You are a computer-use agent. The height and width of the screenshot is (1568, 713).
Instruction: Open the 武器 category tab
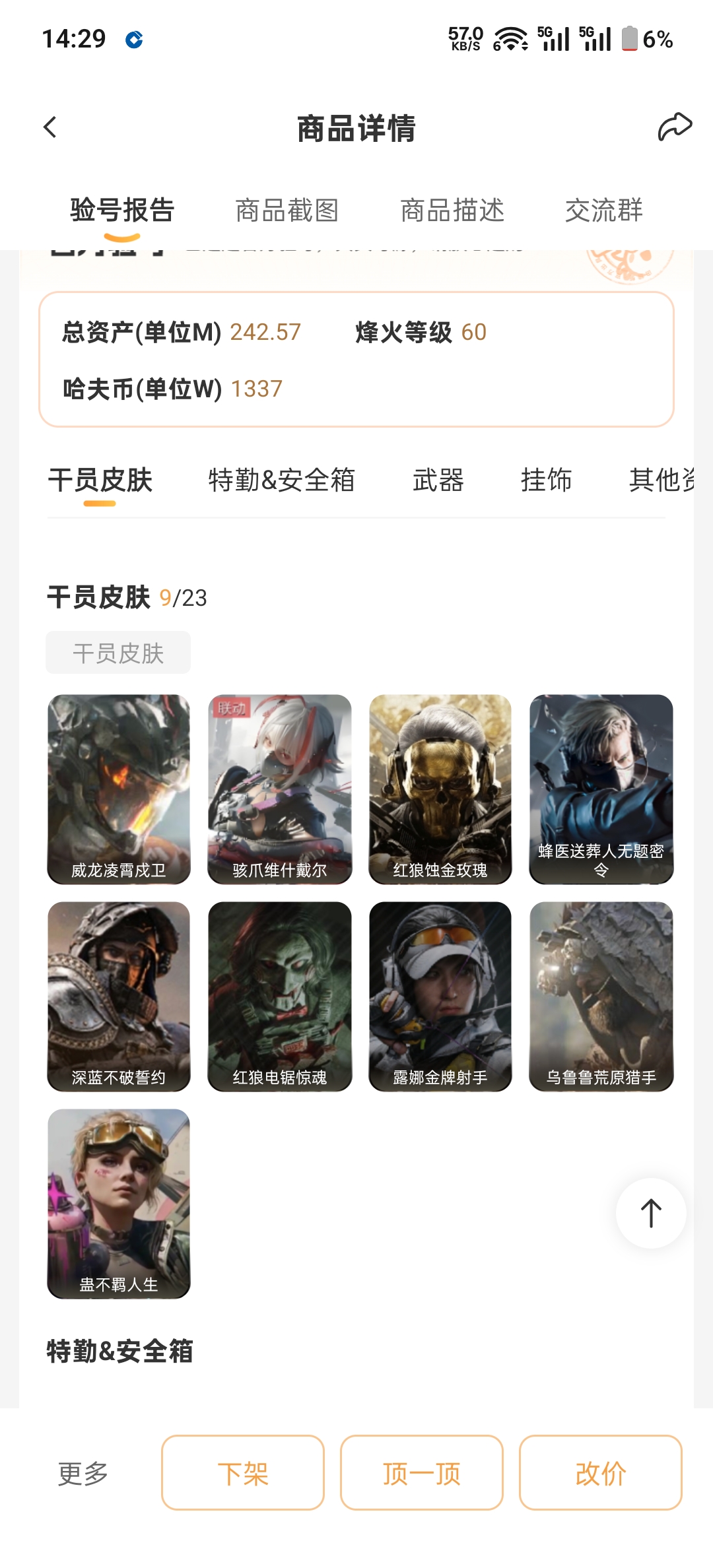(438, 480)
